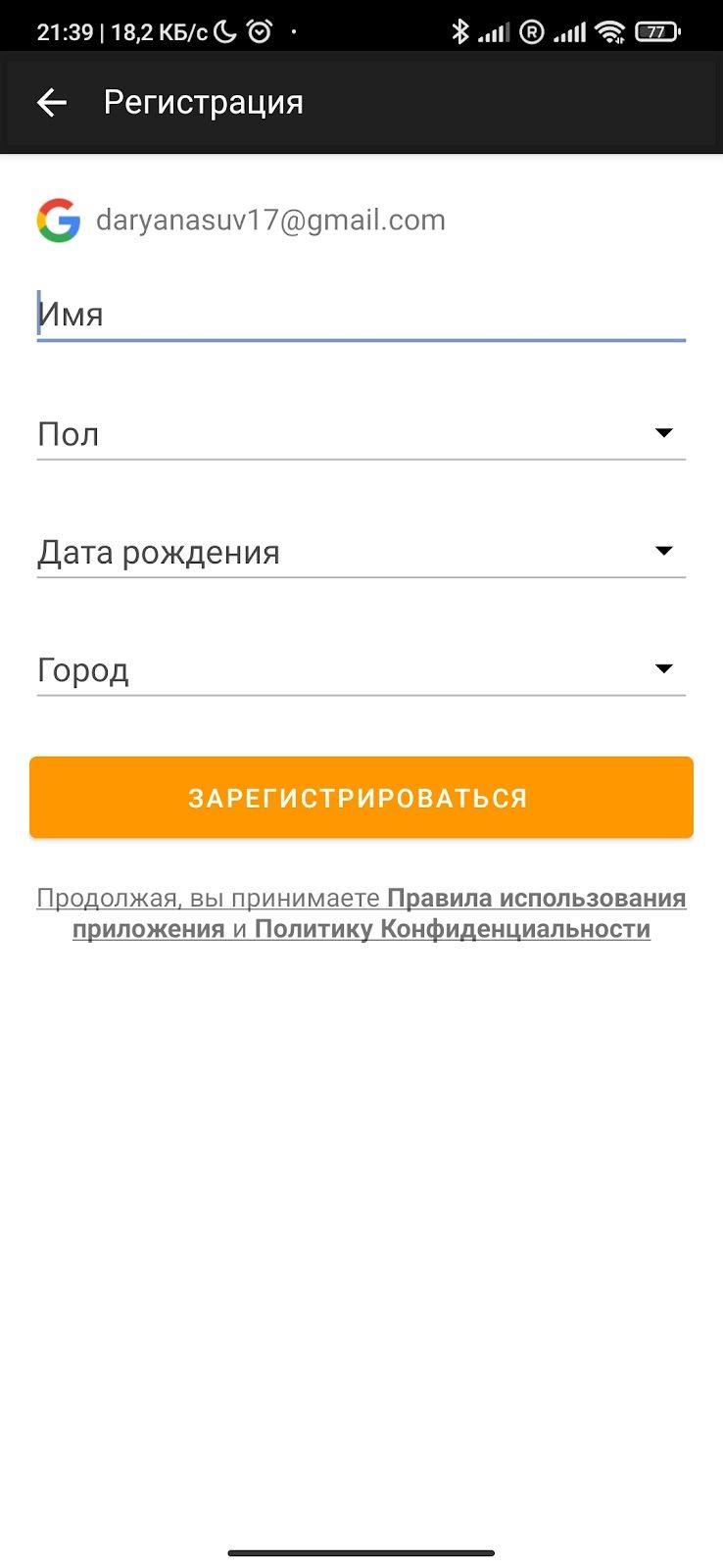Go back from the Регистрация screen

[x=51, y=102]
